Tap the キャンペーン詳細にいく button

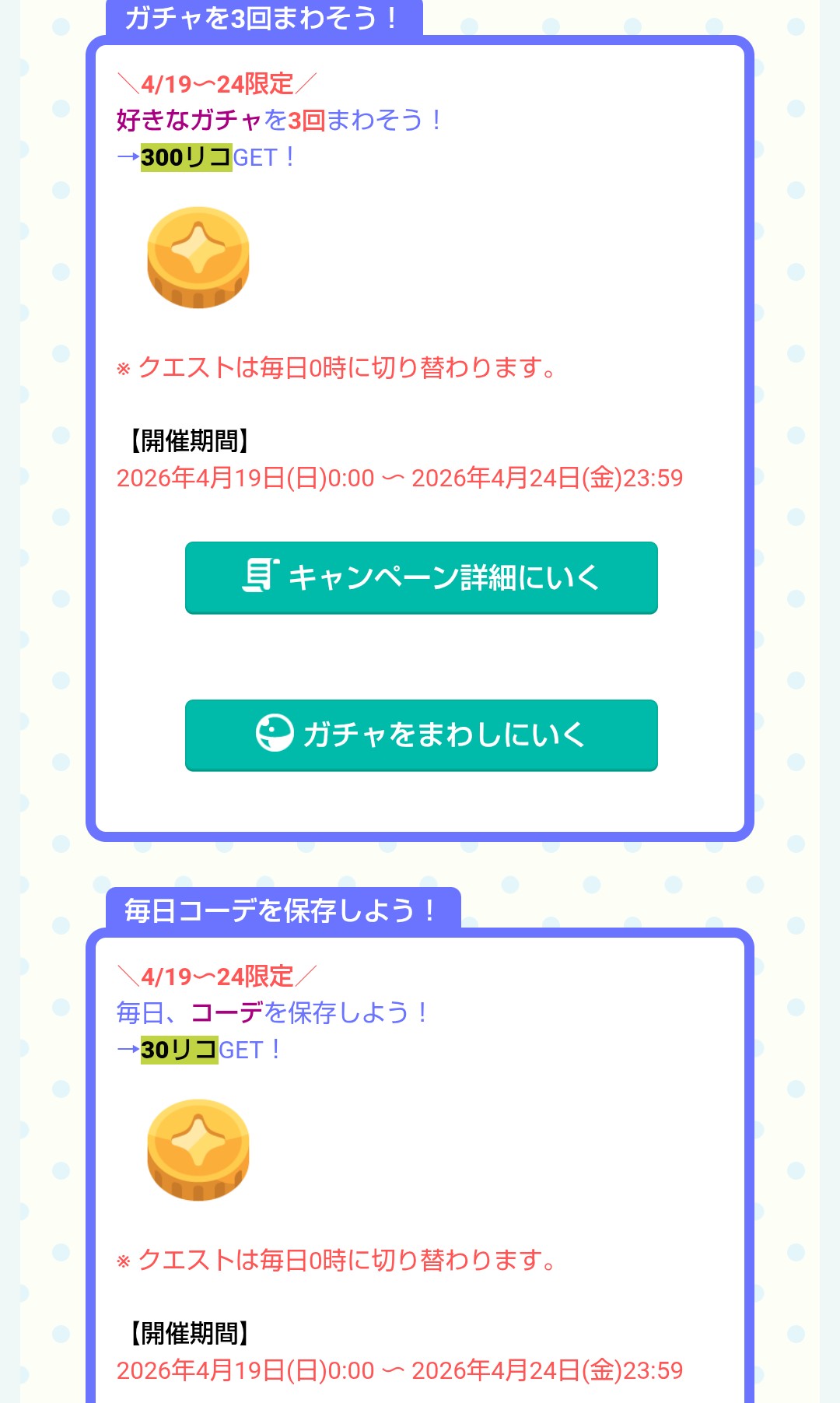(421, 577)
